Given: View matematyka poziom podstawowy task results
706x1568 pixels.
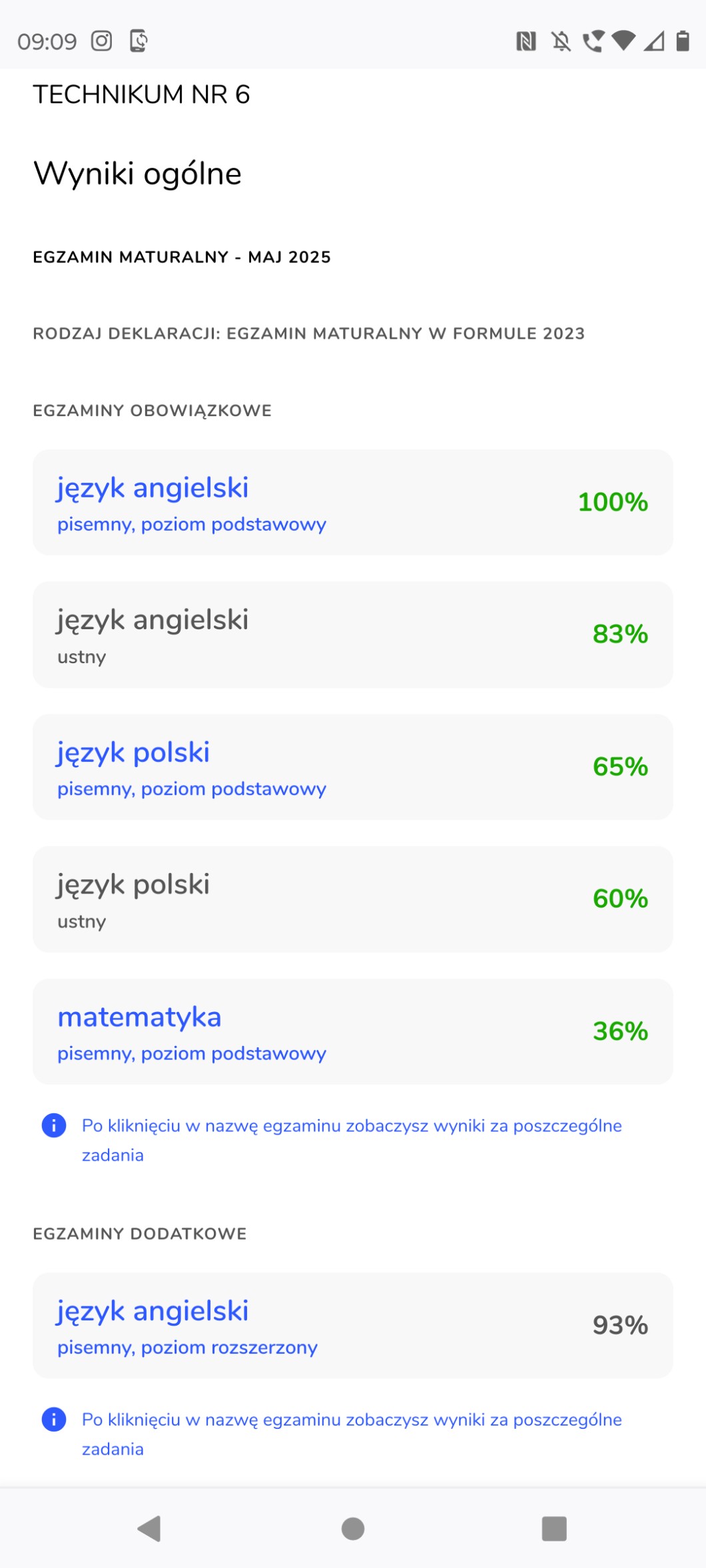Looking at the screenshot, I should tap(140, 1017).
